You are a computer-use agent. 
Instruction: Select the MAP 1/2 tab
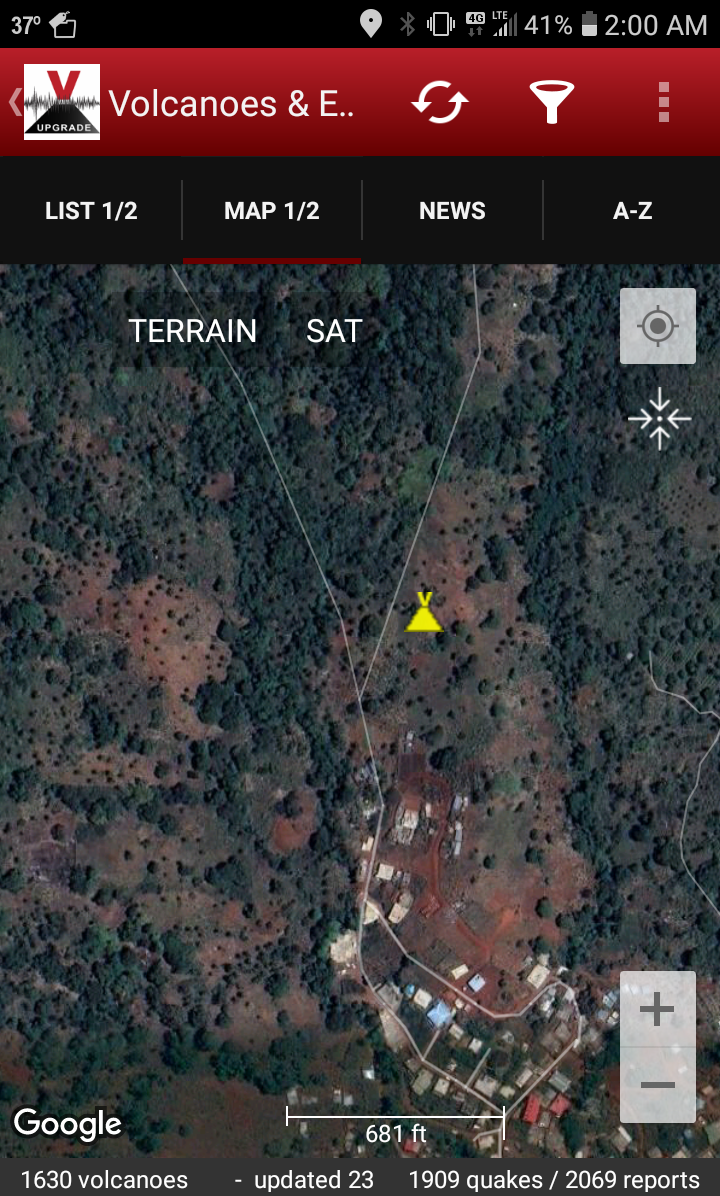[x=272, y=211]
